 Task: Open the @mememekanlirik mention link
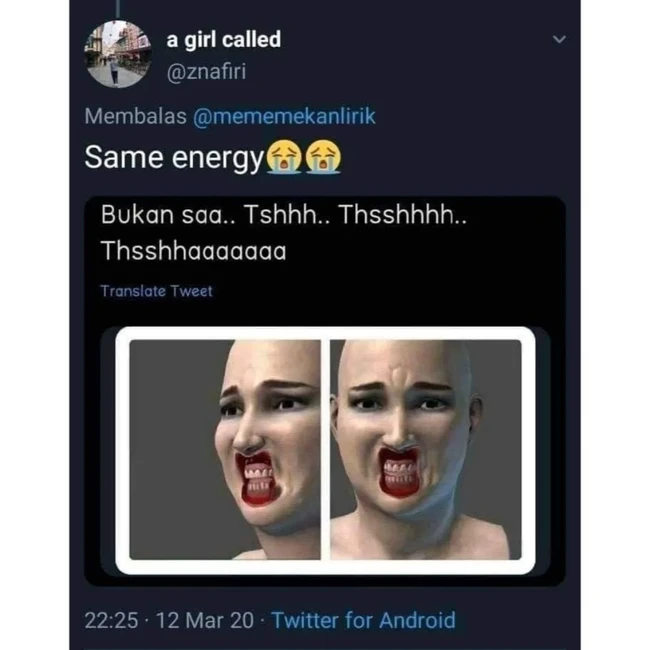283,116
